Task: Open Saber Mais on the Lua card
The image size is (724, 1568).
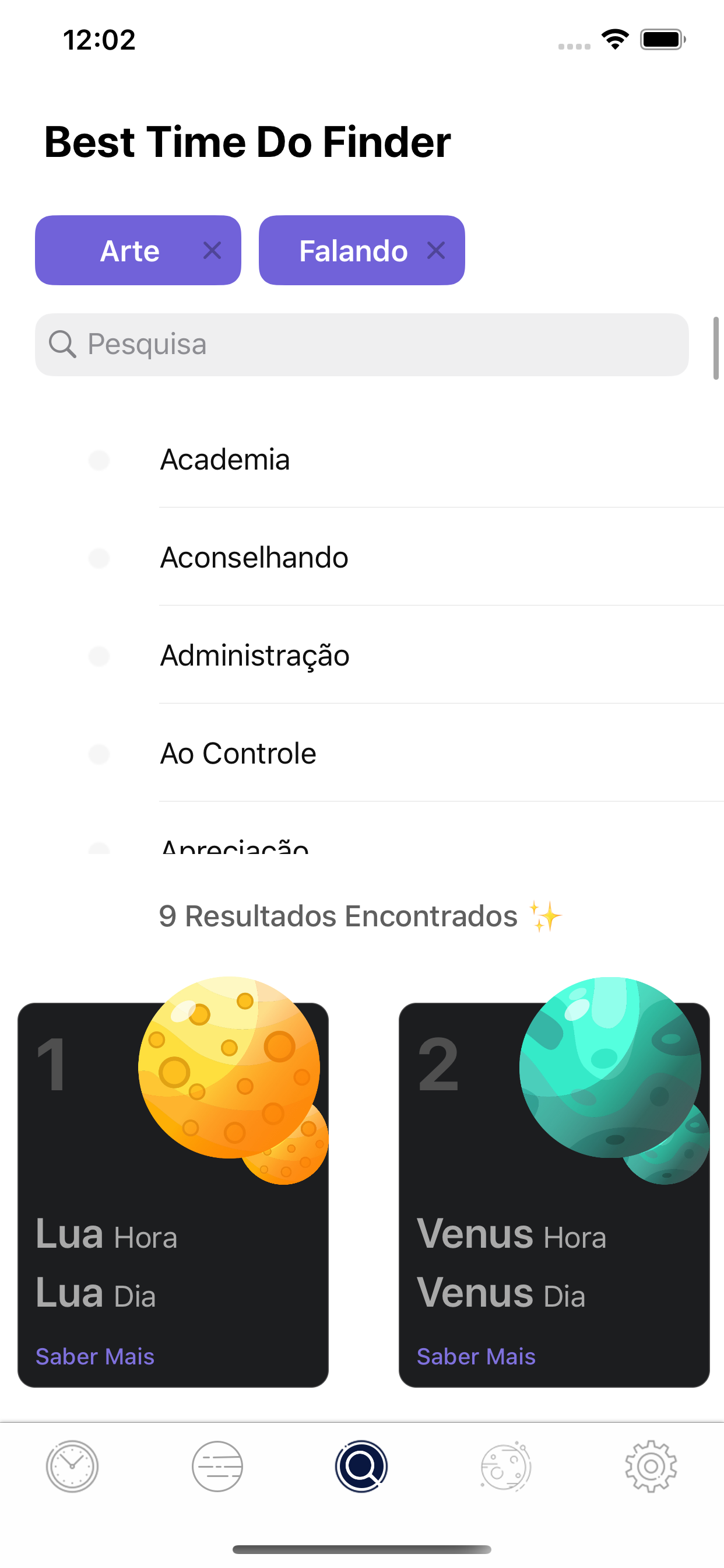Action: 95,1356
